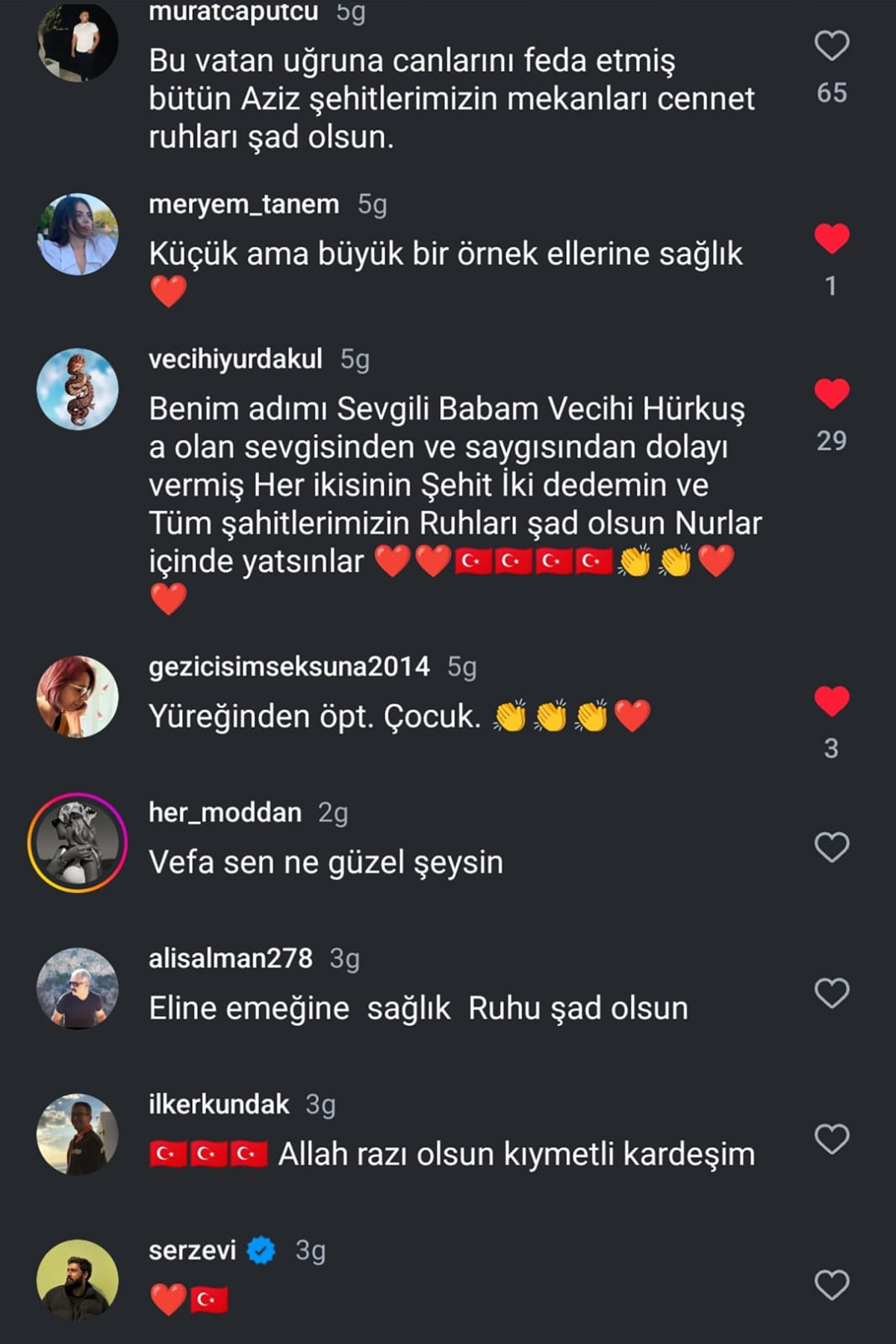The image size is (896, 1344).
Task: Like ilkerkundak's comment
Action: [x=831, y=1139]
